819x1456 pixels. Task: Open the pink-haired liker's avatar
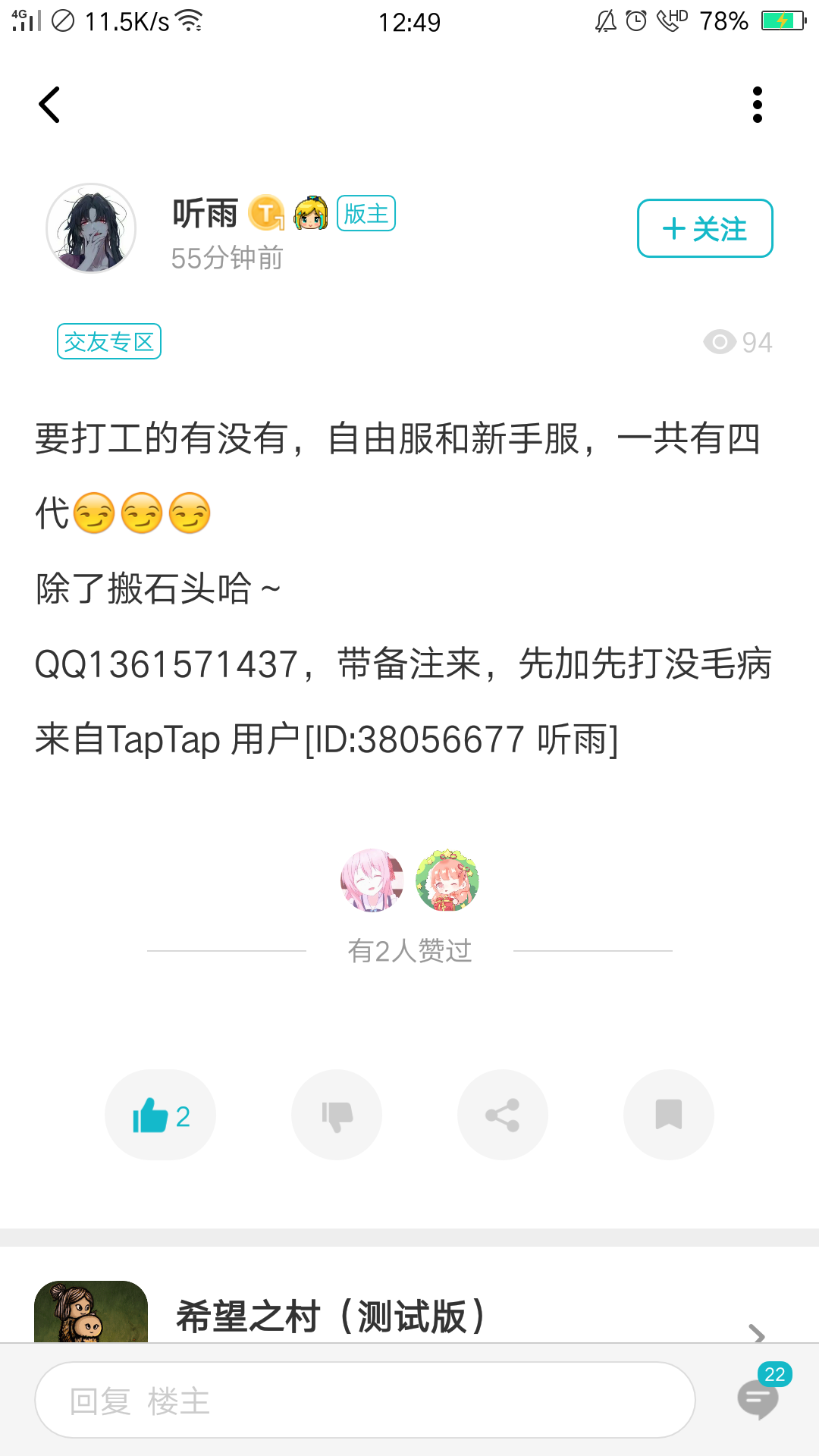click(372, 880)
